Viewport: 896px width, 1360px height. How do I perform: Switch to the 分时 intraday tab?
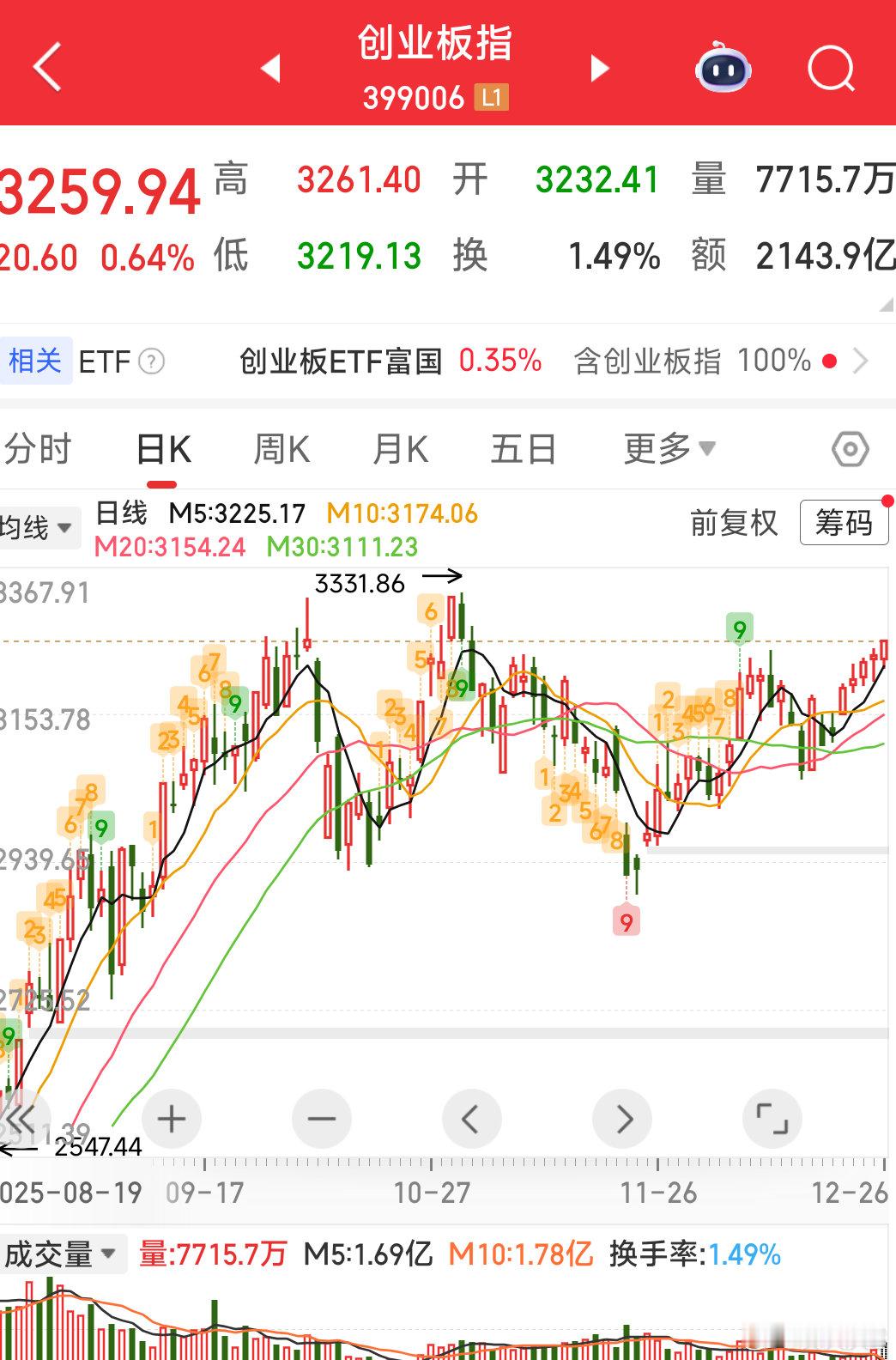[x=38, y=448]
